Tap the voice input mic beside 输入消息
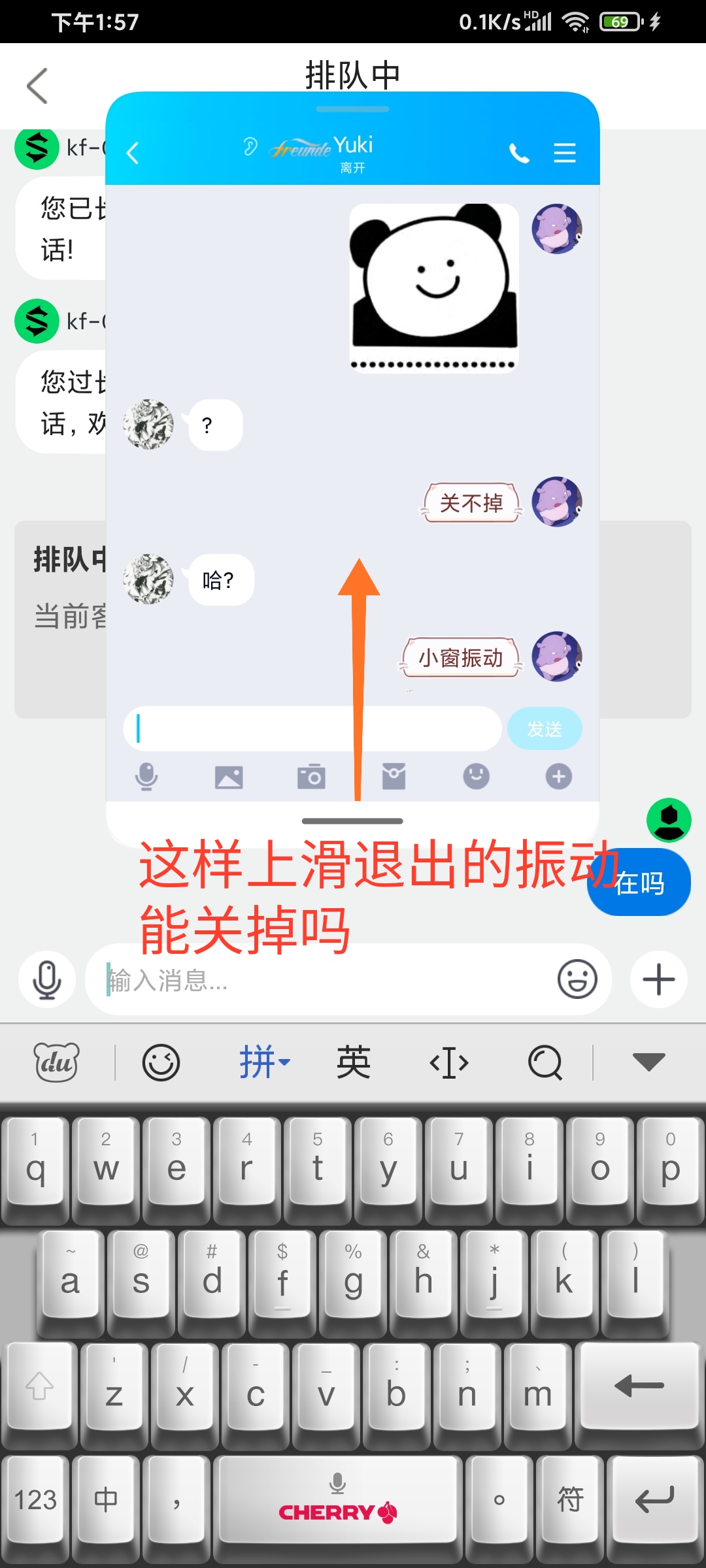The width and height of the screenshot is (706, 1568). [x=47, y=980]
